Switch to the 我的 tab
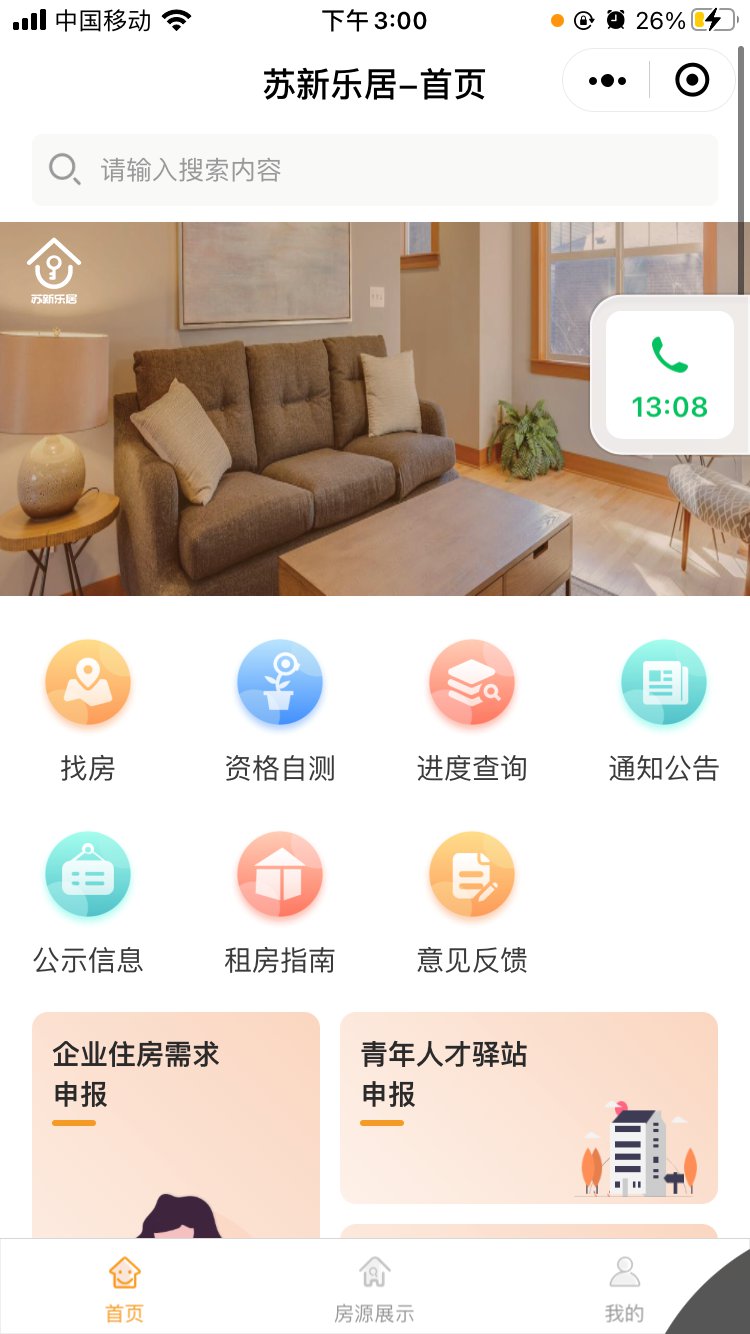Image resolution: width=750 pixels, height=1334 pixels. [x=624, y=1289]
